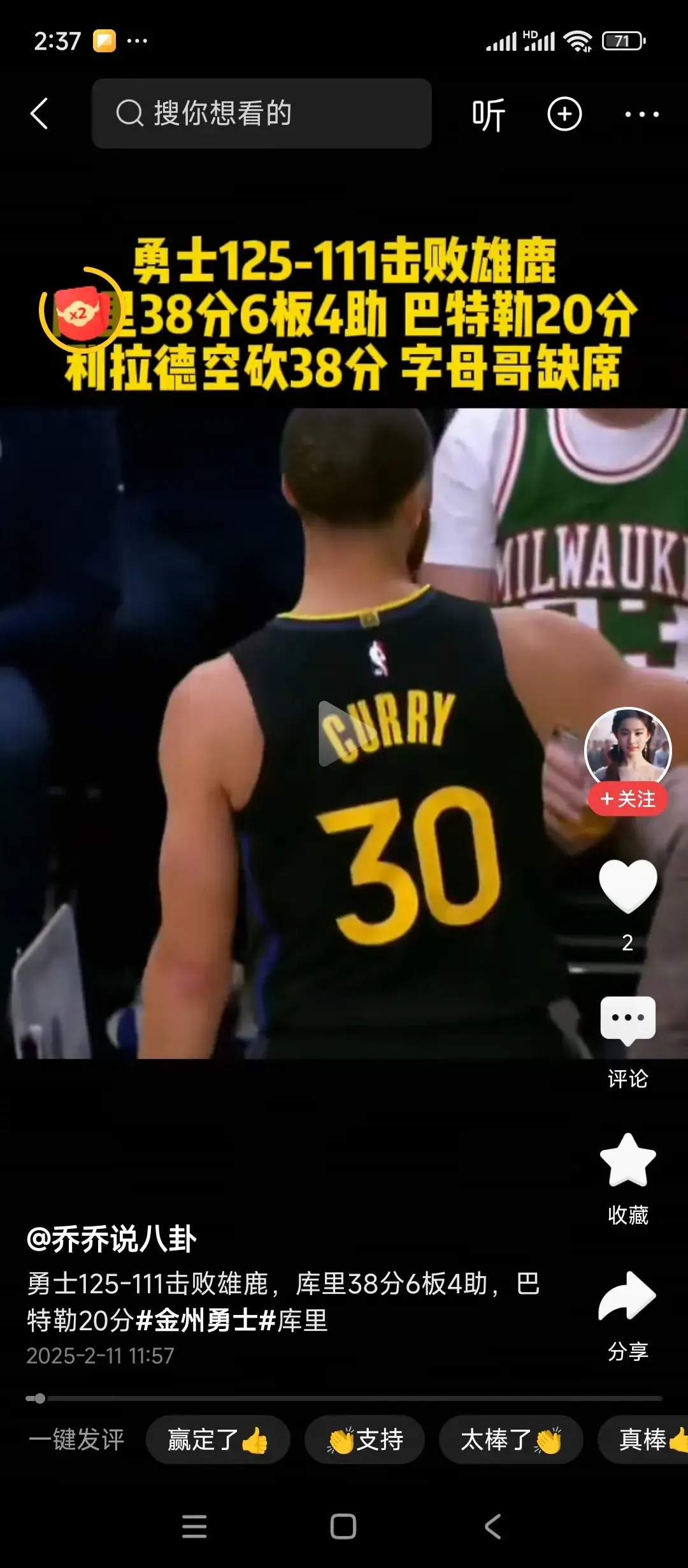Save video with 收藏 star
Image resolution: width=688 pixels, height=1568 pixels.
pos(627,1161)
